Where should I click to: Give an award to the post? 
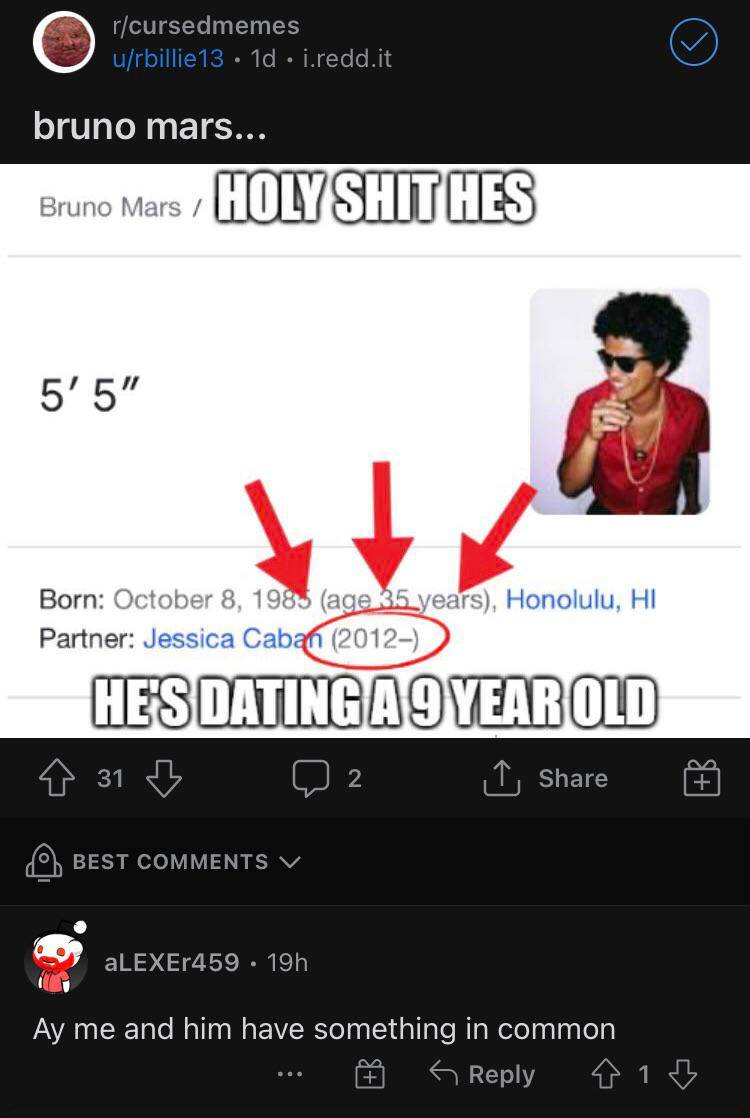703,778
